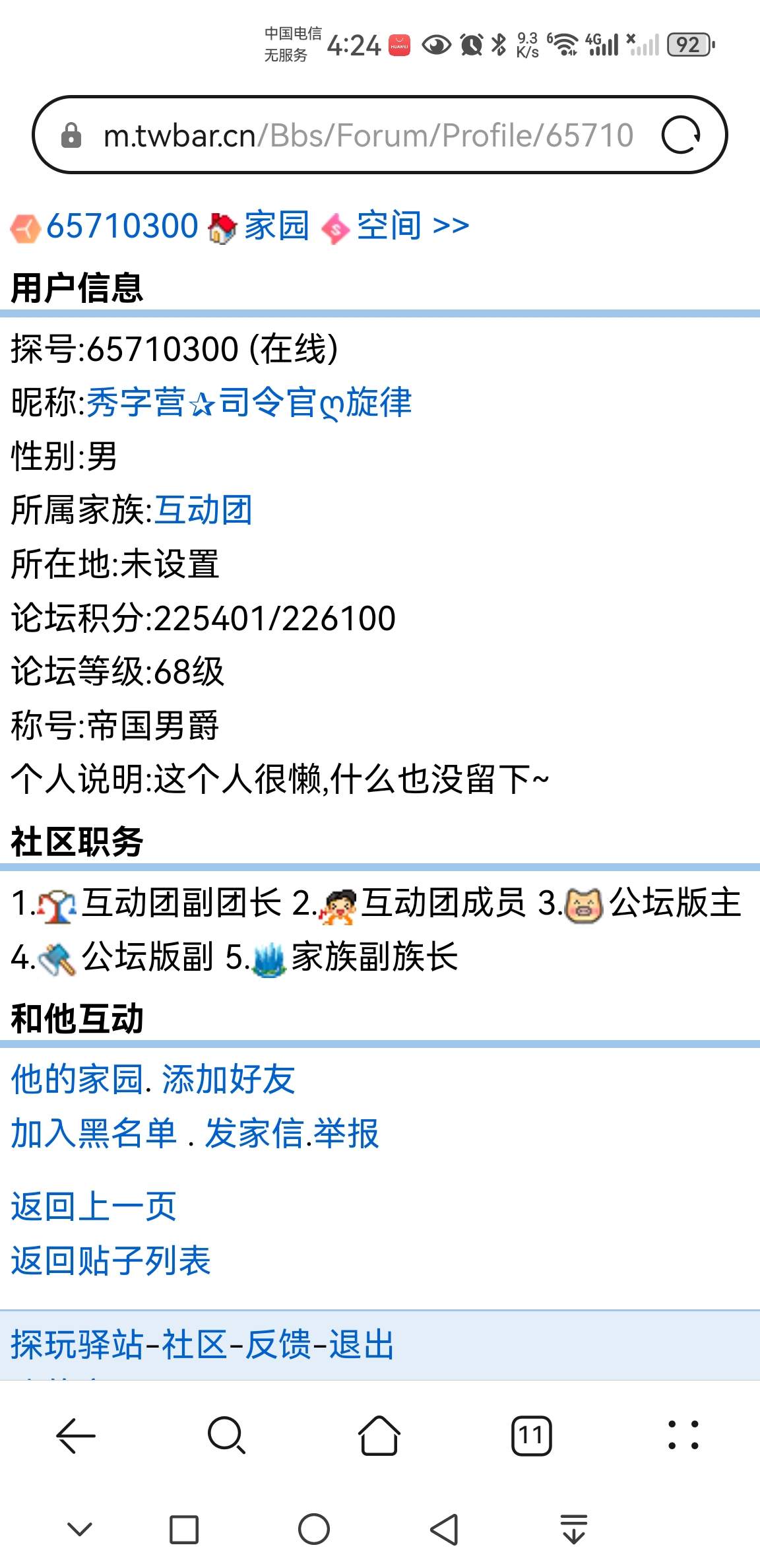Viewport: 760px width, 1568px height.
Task: Report this user with 举报
Action: coord(346,1134)
